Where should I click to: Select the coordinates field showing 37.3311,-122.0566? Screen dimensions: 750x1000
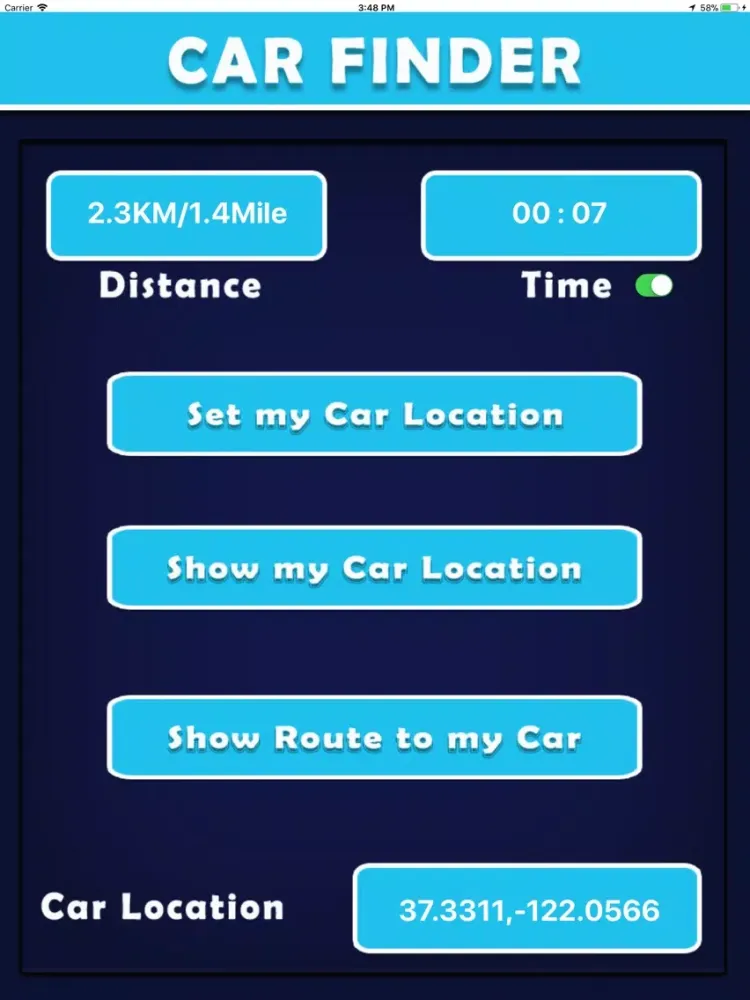point(527,910)
